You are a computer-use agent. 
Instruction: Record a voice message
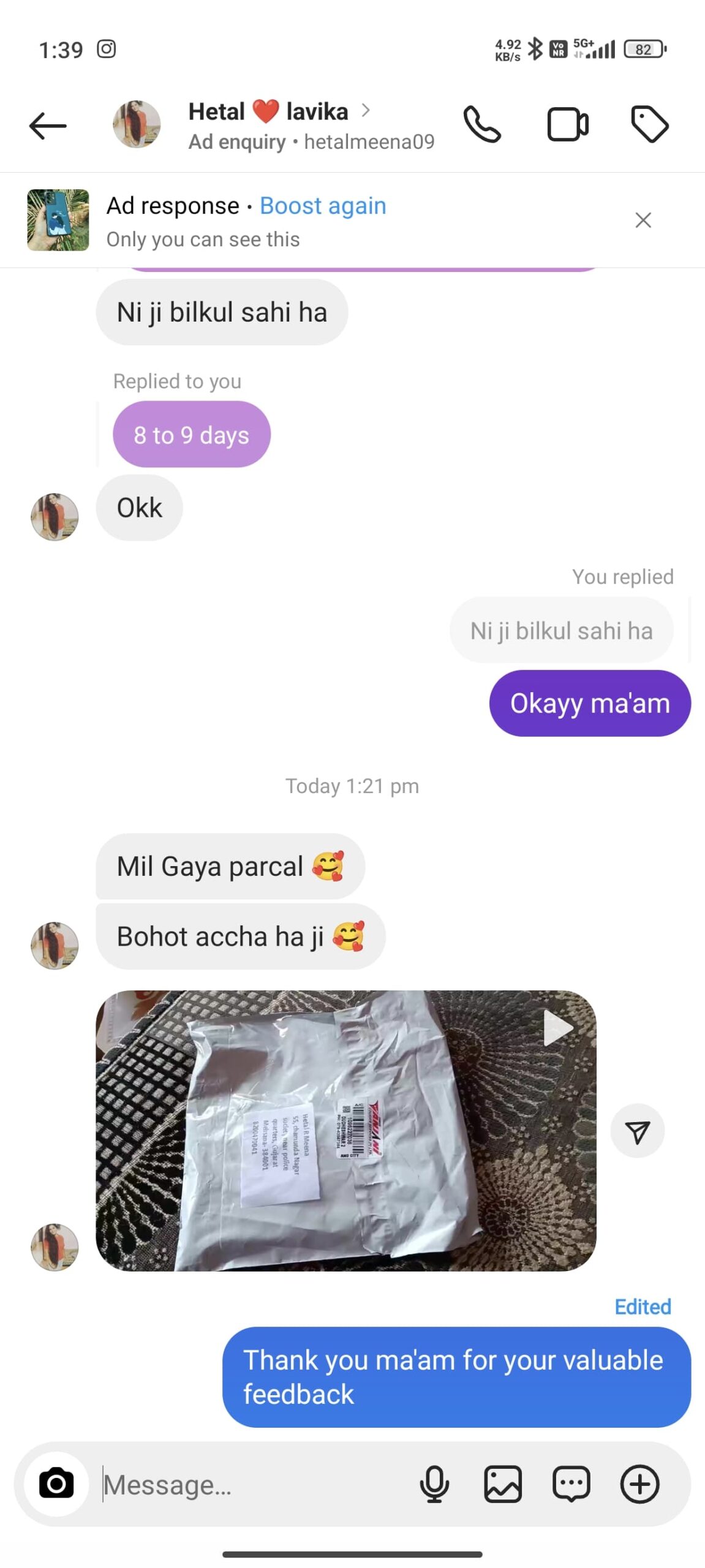434,1485
